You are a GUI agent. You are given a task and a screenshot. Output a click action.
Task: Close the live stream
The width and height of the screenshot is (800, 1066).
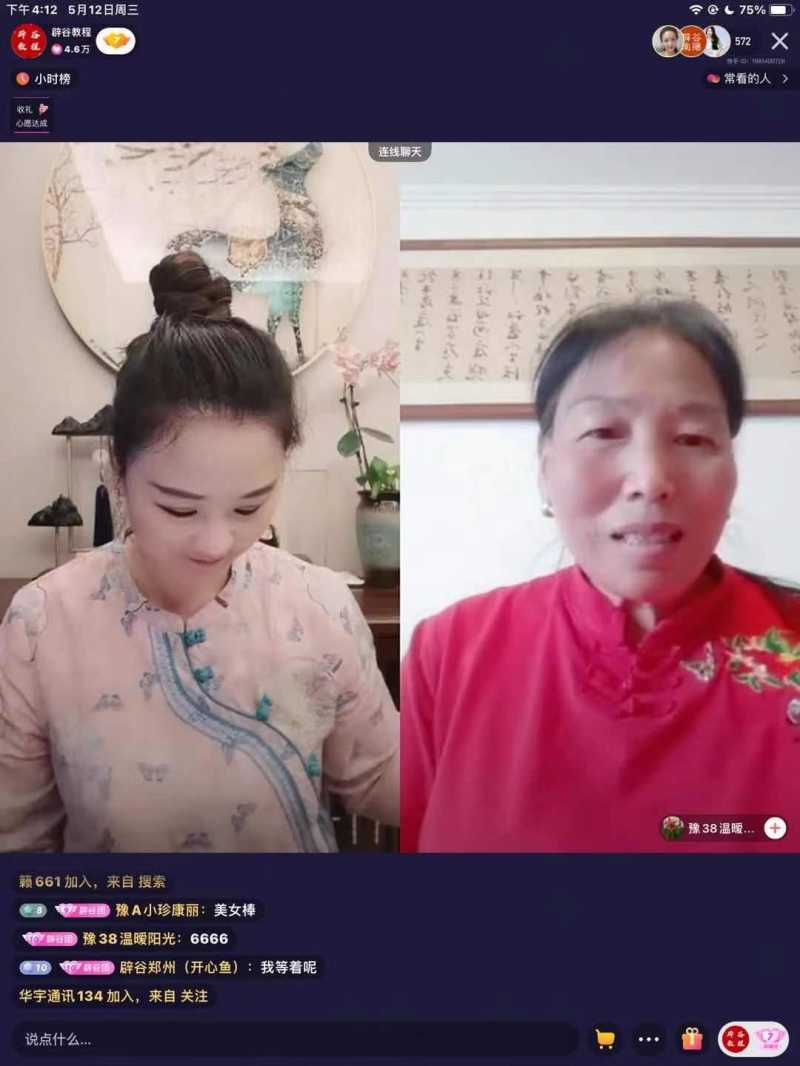780,41
